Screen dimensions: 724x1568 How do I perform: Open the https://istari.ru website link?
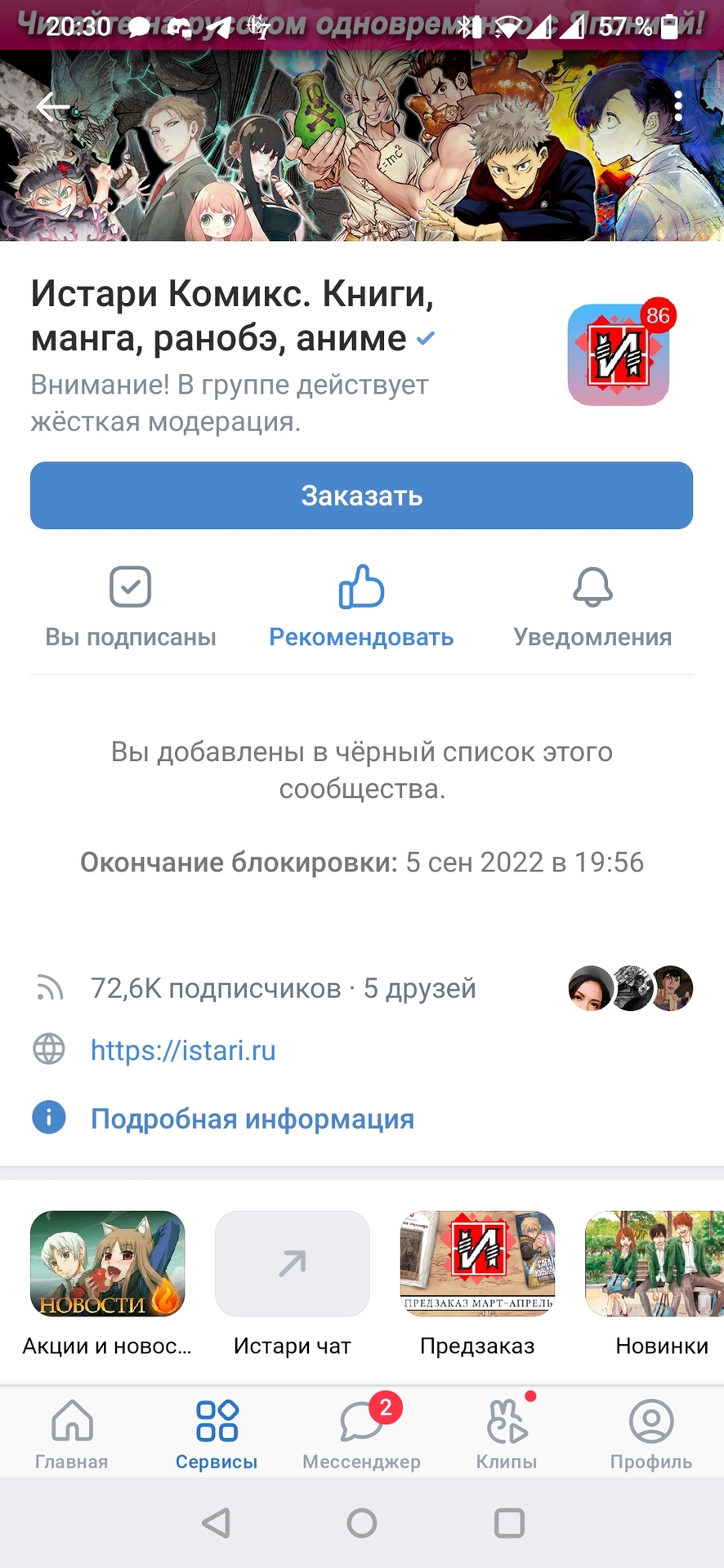[183, 1050]
